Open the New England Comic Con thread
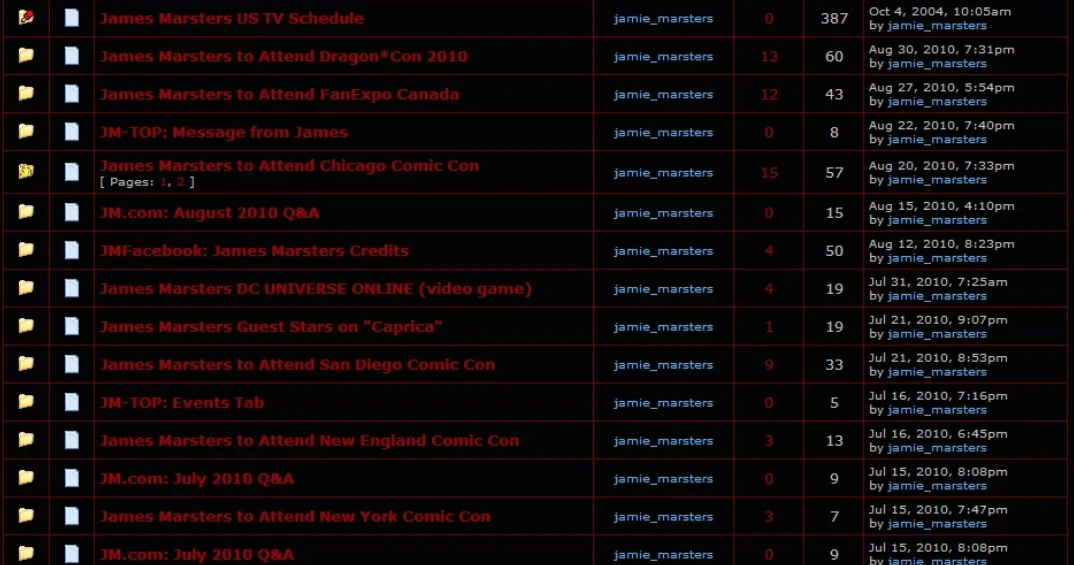1074x565 pixels. pyautogui.click(x=309, y=440)
